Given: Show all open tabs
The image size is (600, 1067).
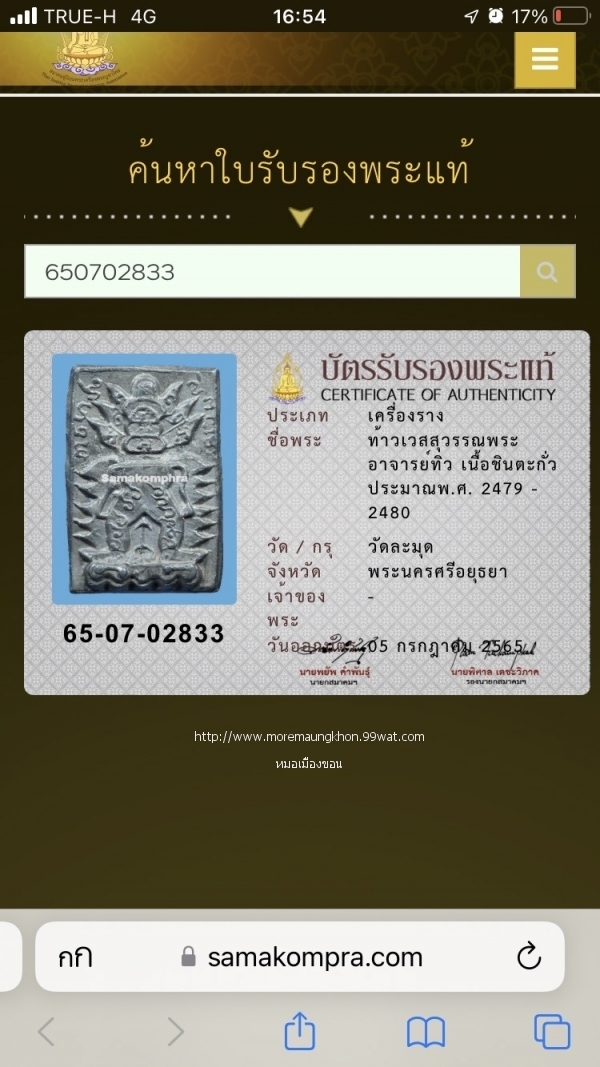Looking at the screenshot, I should [551, 1031].
